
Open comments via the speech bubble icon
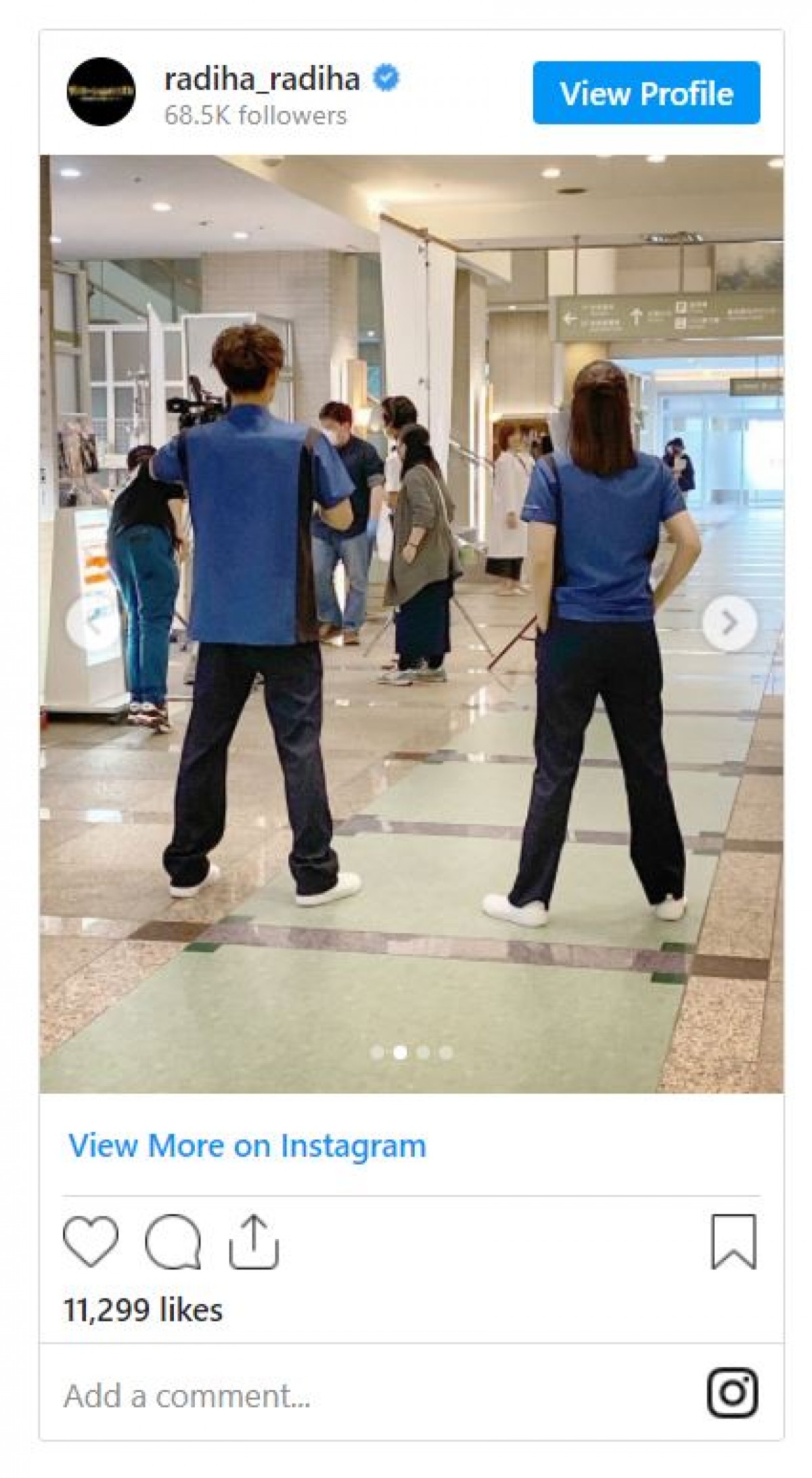click(x=173, y=1242)
